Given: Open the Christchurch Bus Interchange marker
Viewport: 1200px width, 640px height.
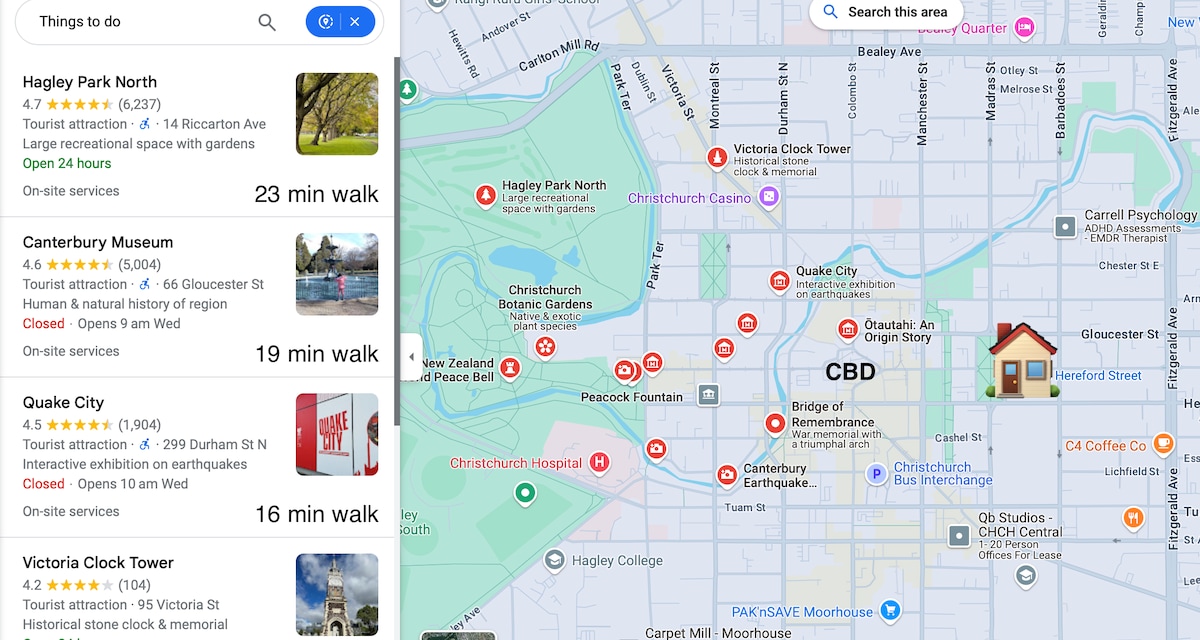Looking at the screenshot, I should tap(877, 474).
